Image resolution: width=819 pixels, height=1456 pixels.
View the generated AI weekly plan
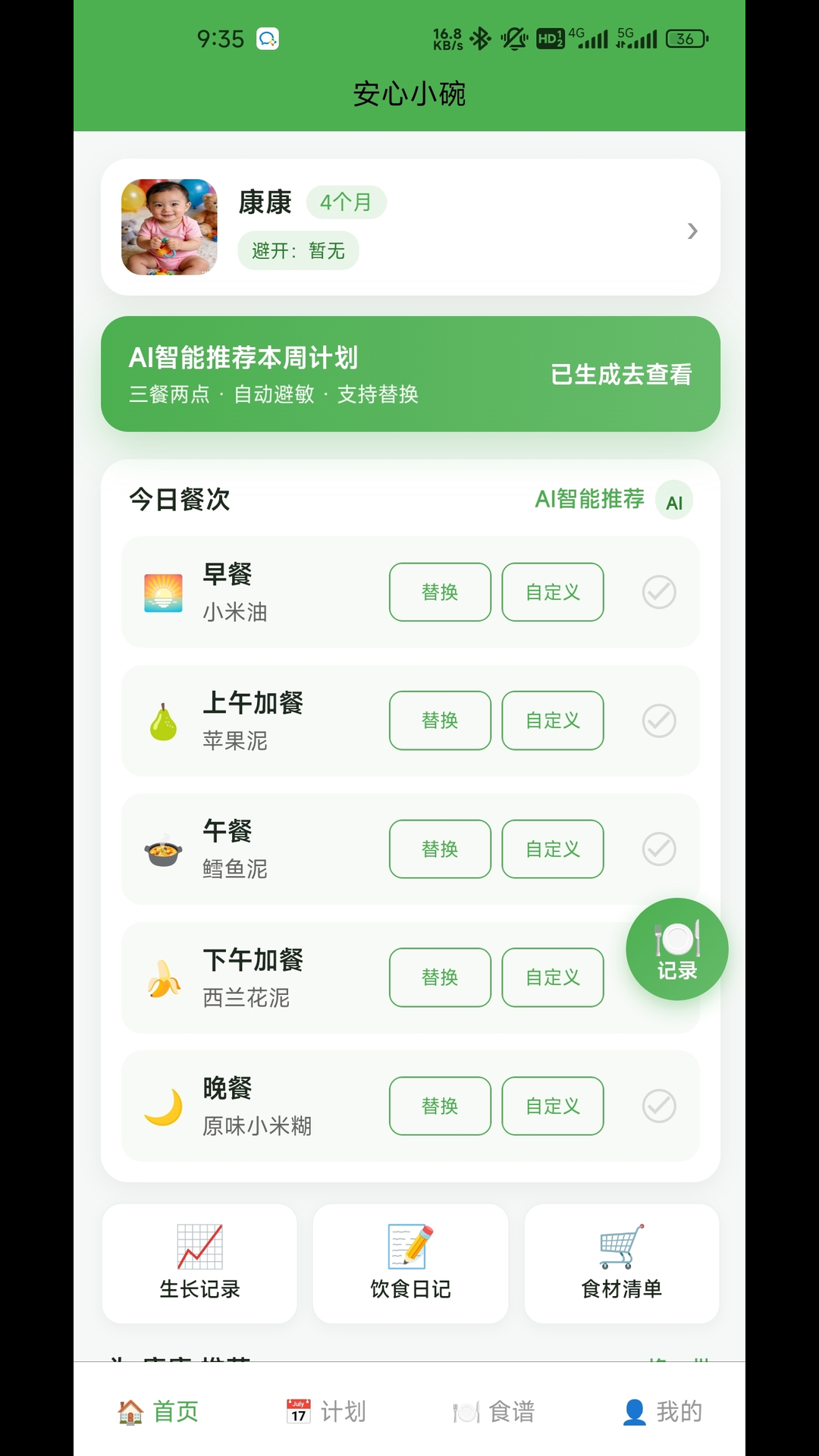pos(621,374)
